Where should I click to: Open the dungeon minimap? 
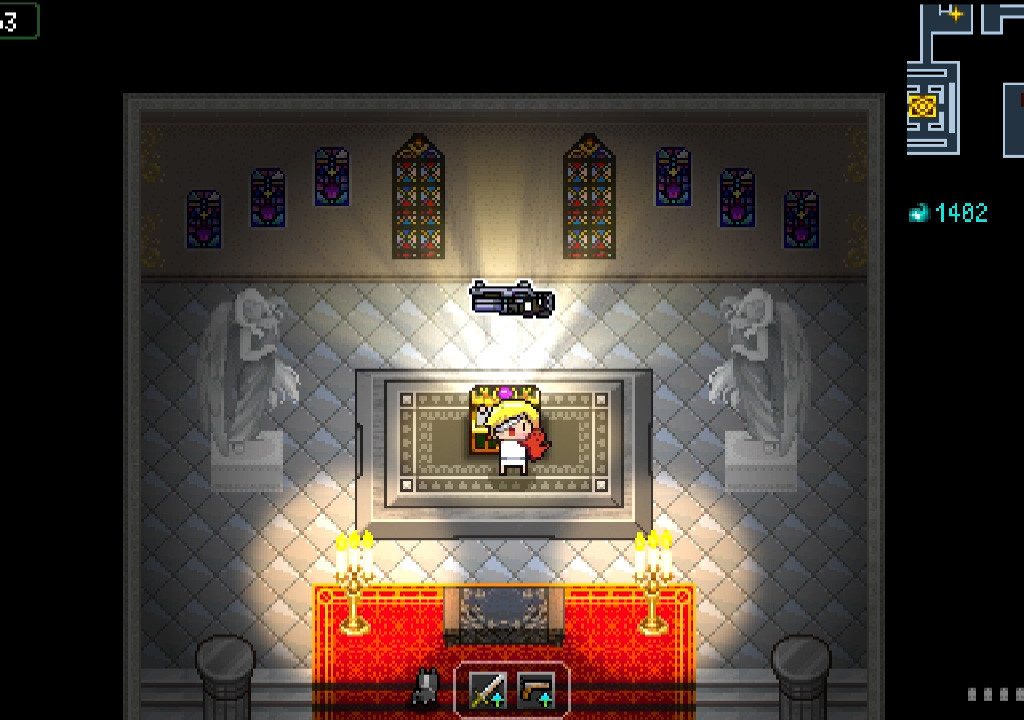click(x=964, y=78)
